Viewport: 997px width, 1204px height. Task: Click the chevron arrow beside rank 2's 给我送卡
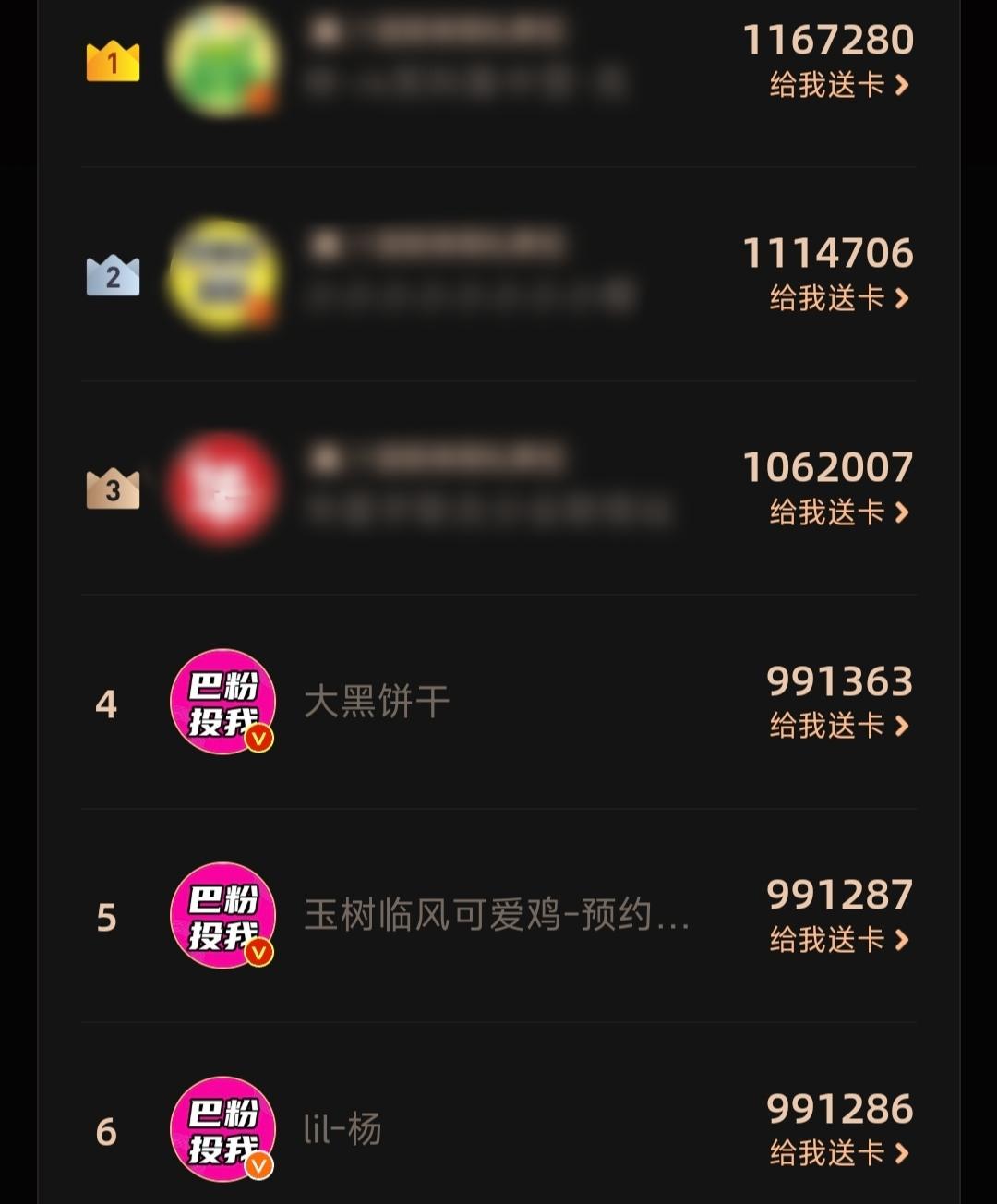pos(901,299)
